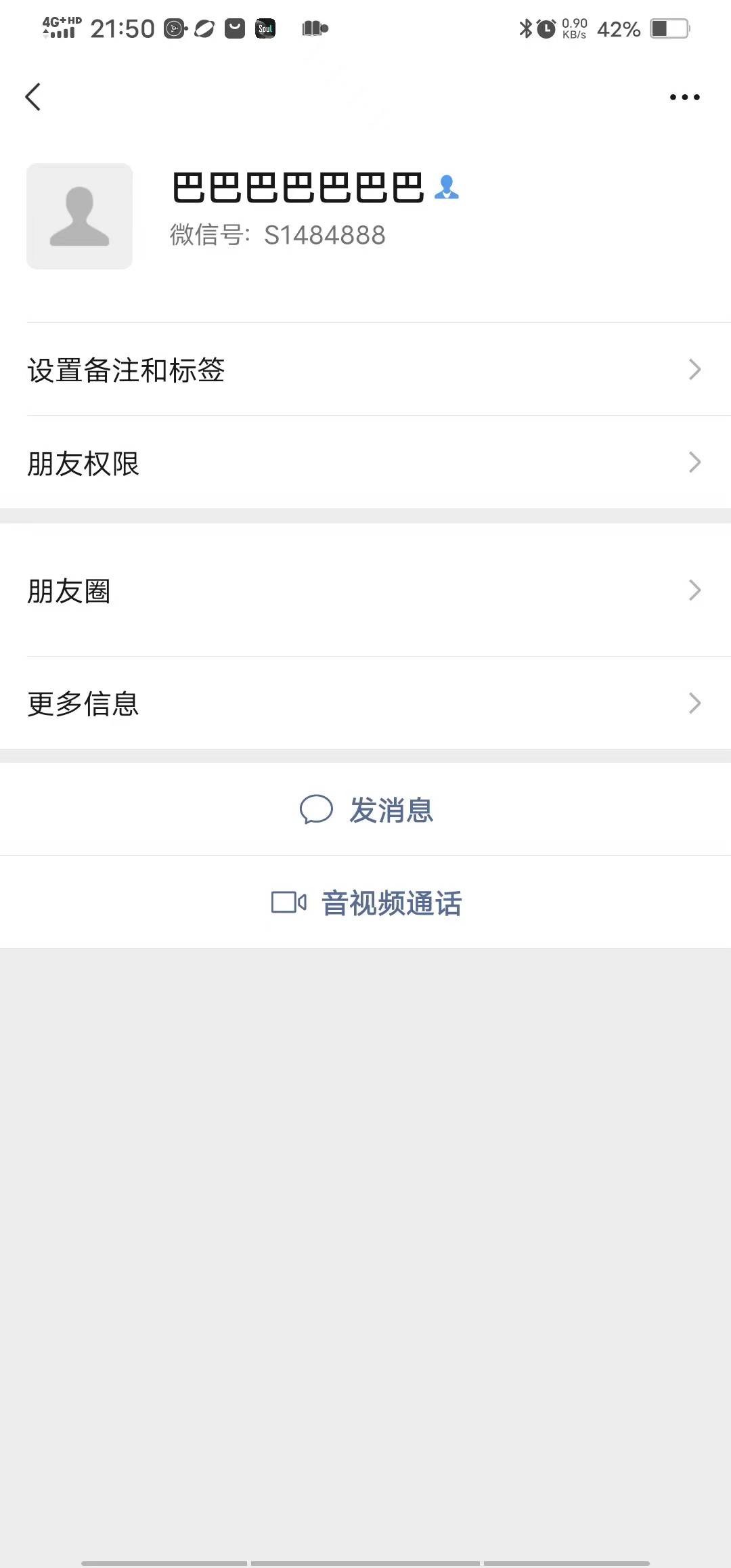Go back using the top-left arrow

[x=33, y=97]
